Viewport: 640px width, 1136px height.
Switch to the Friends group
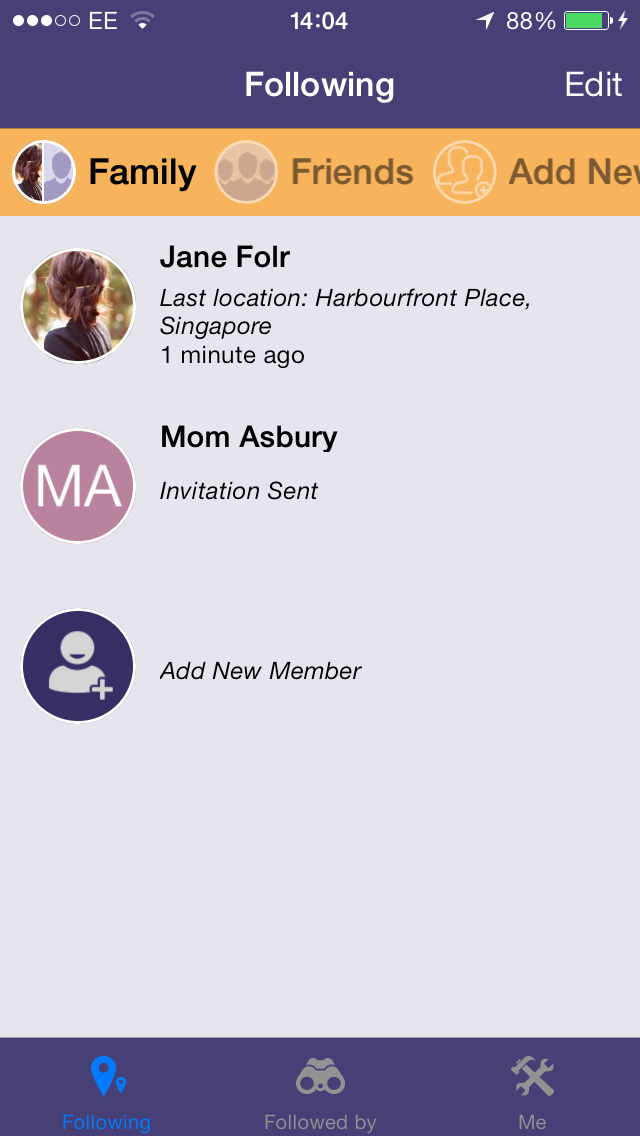coord(315,172)
